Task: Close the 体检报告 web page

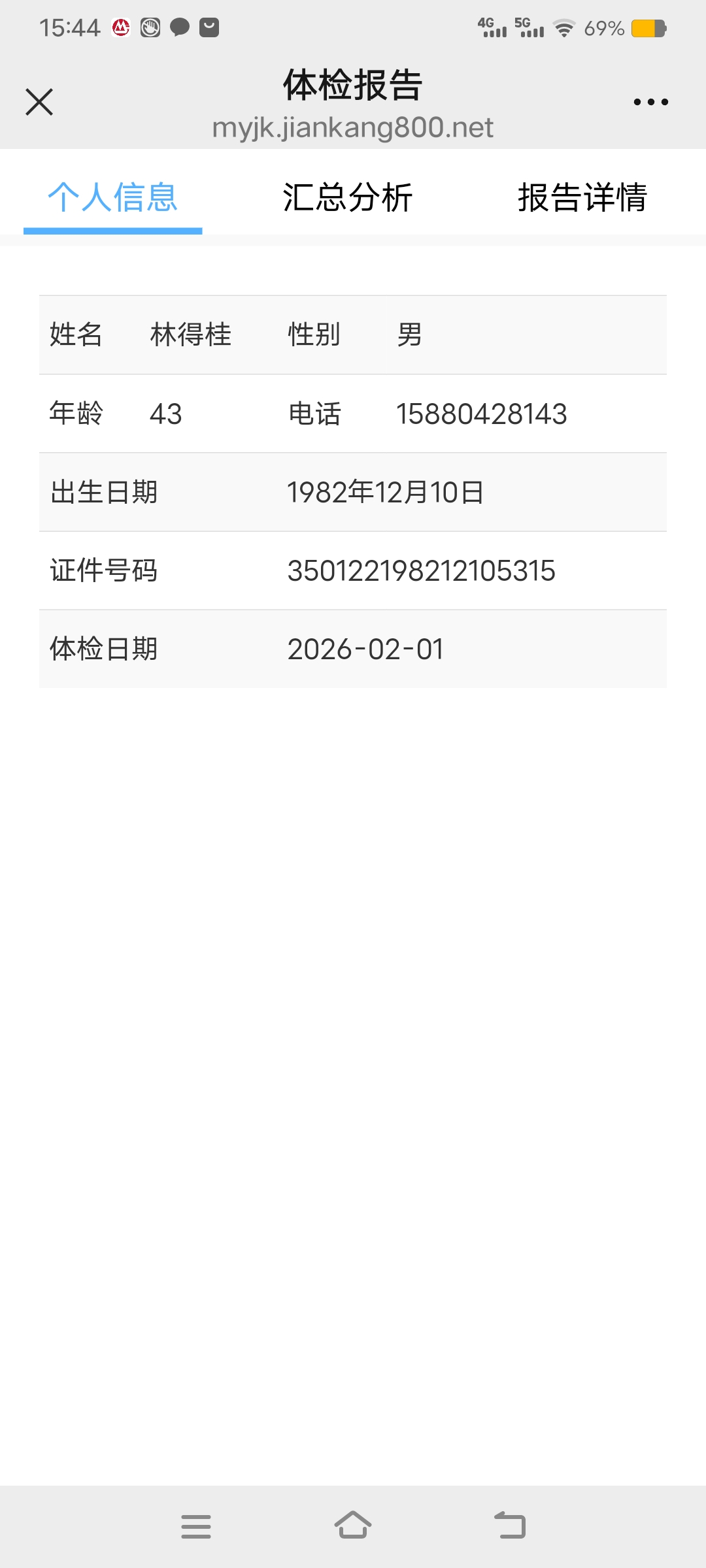Action: (x=39, y=102)
